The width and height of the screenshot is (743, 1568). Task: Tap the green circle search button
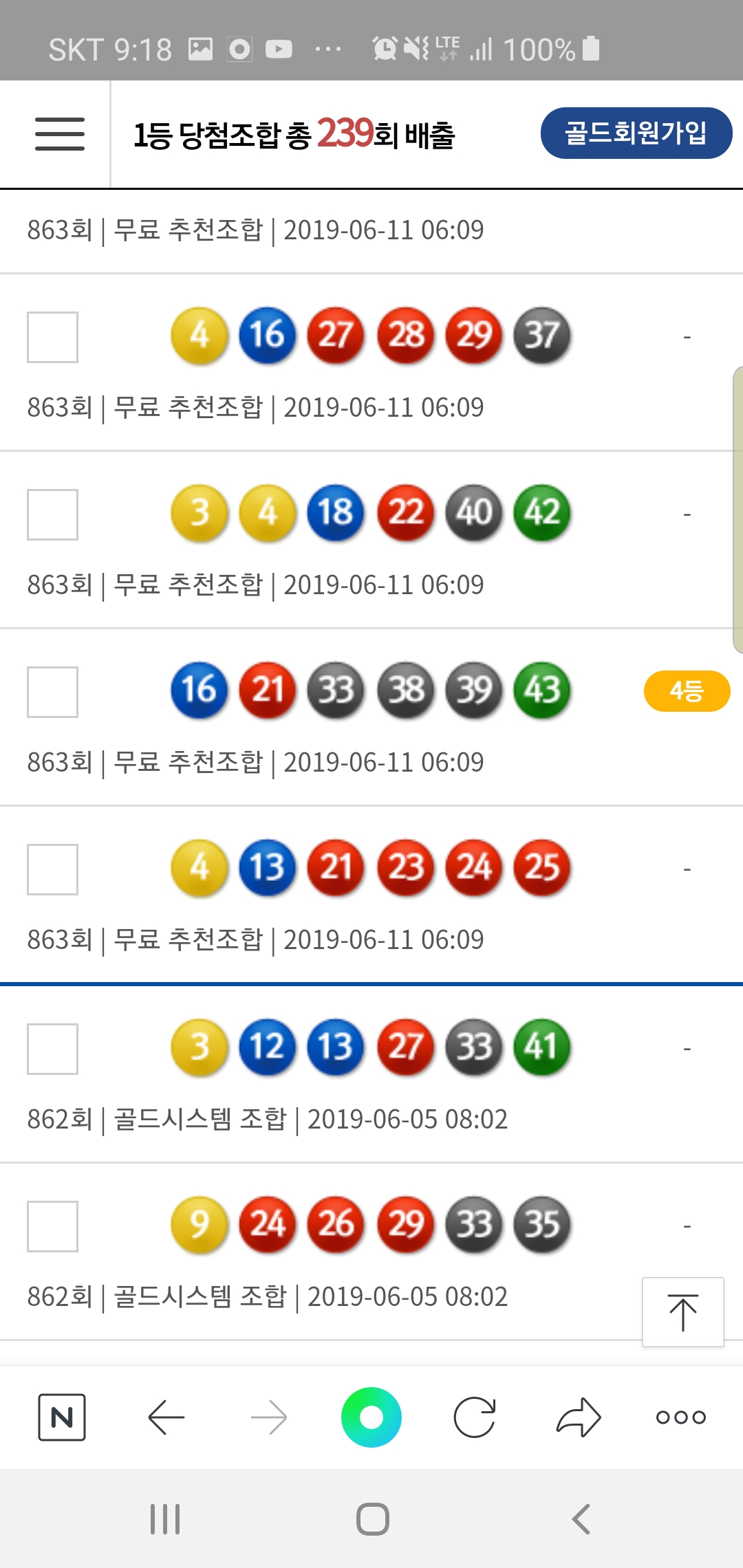[371, 1417]
